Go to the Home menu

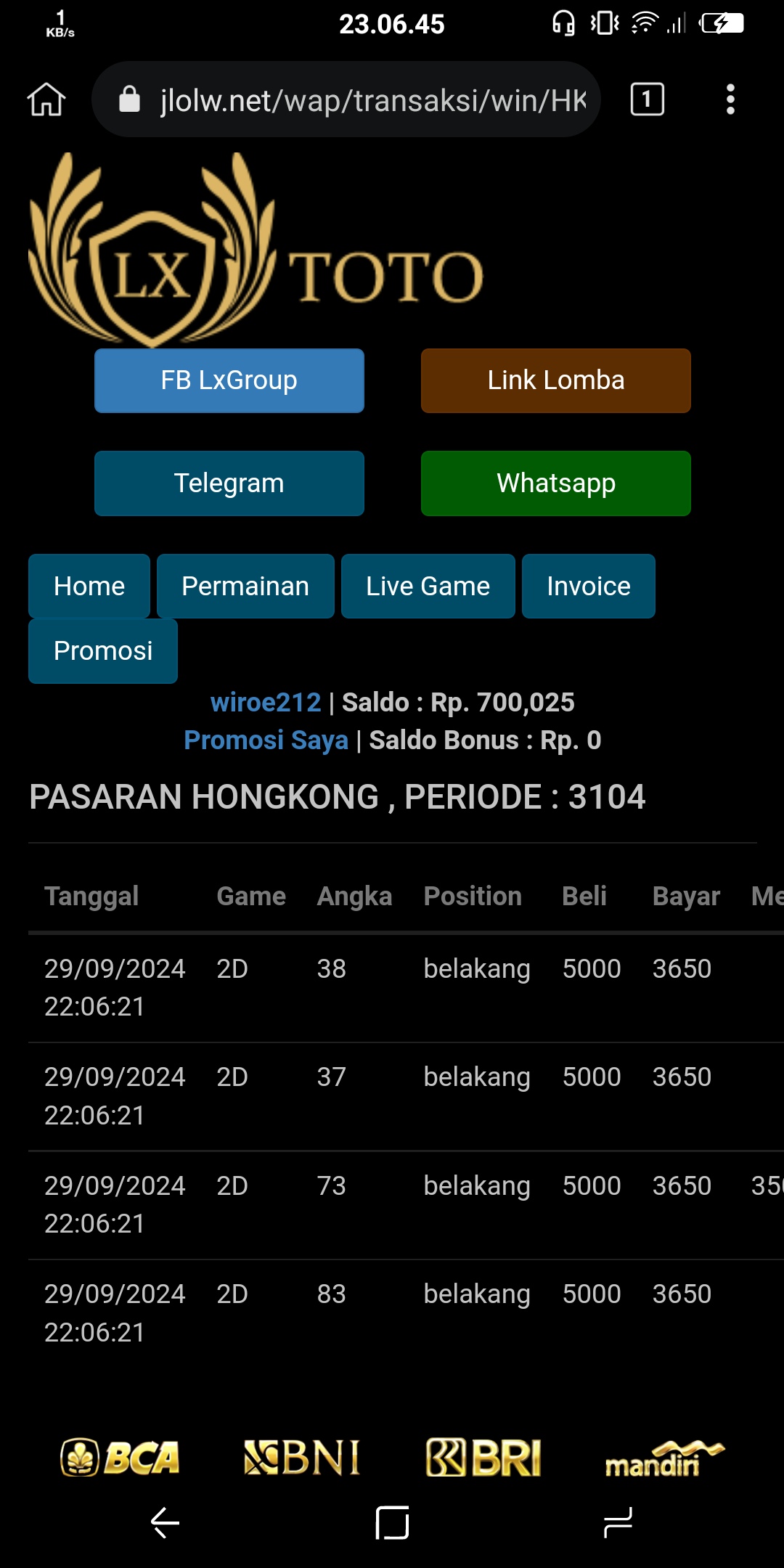pyautogui.click(x=89, y=586)
